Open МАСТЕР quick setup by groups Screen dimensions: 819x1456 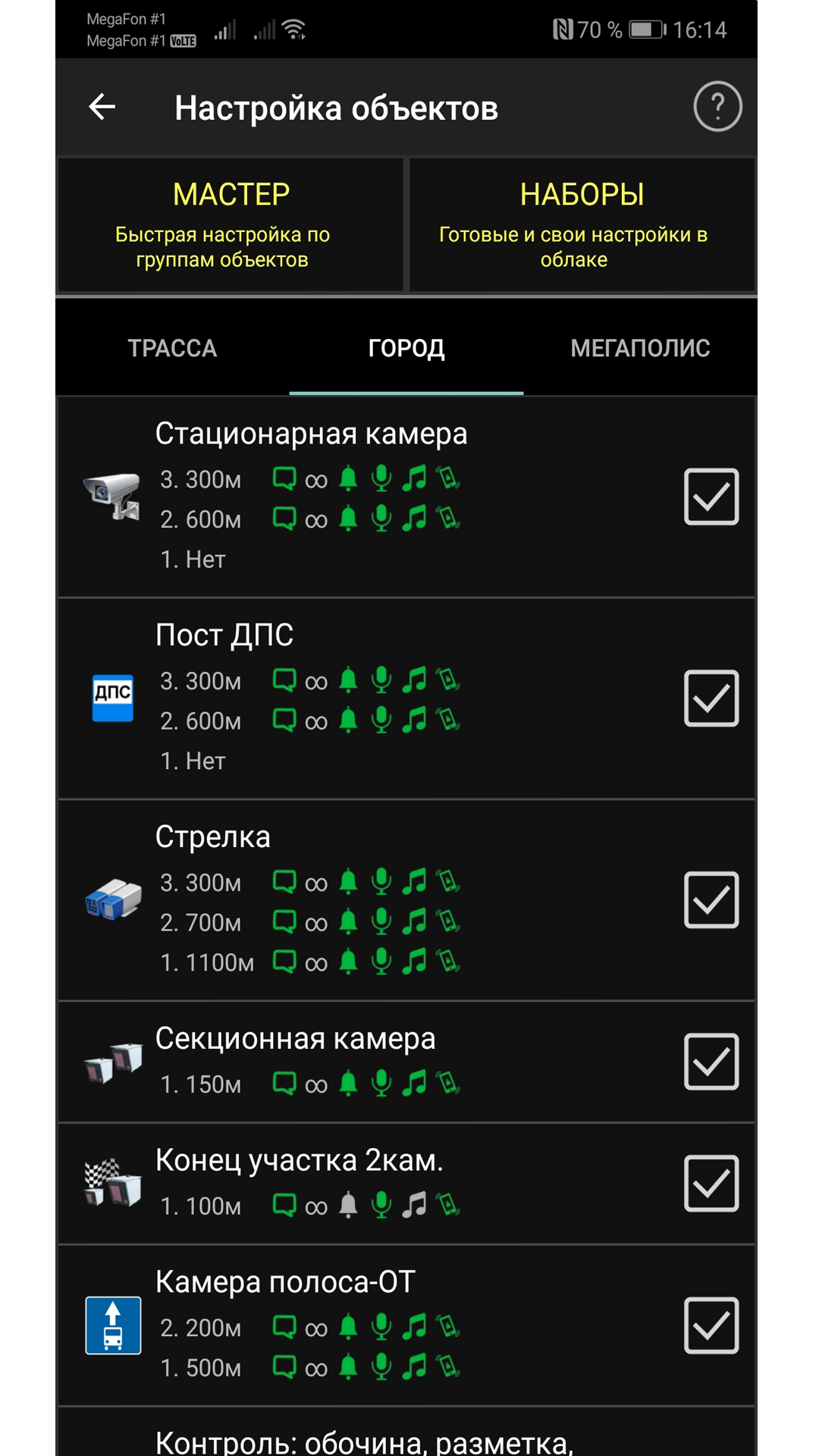(231, 224)
